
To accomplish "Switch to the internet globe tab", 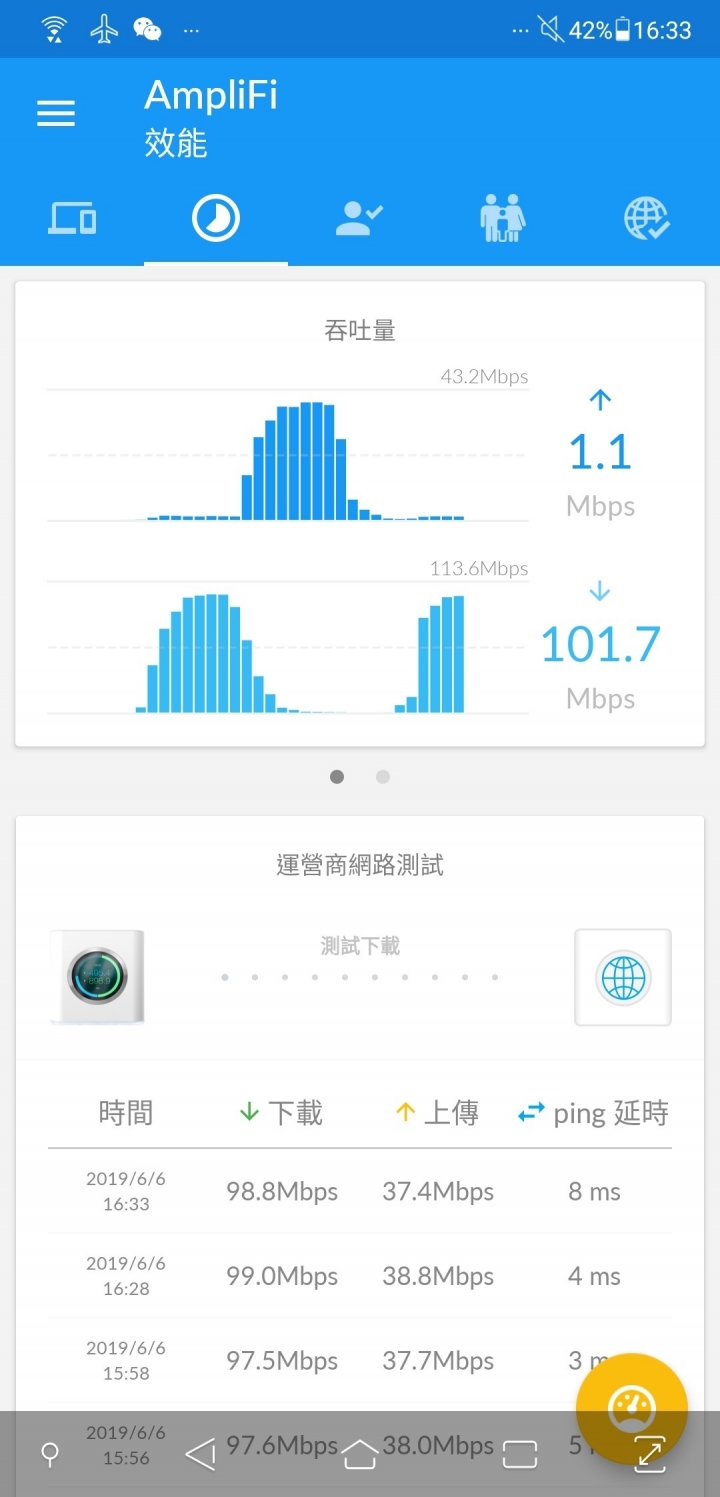I will [646, 218].
